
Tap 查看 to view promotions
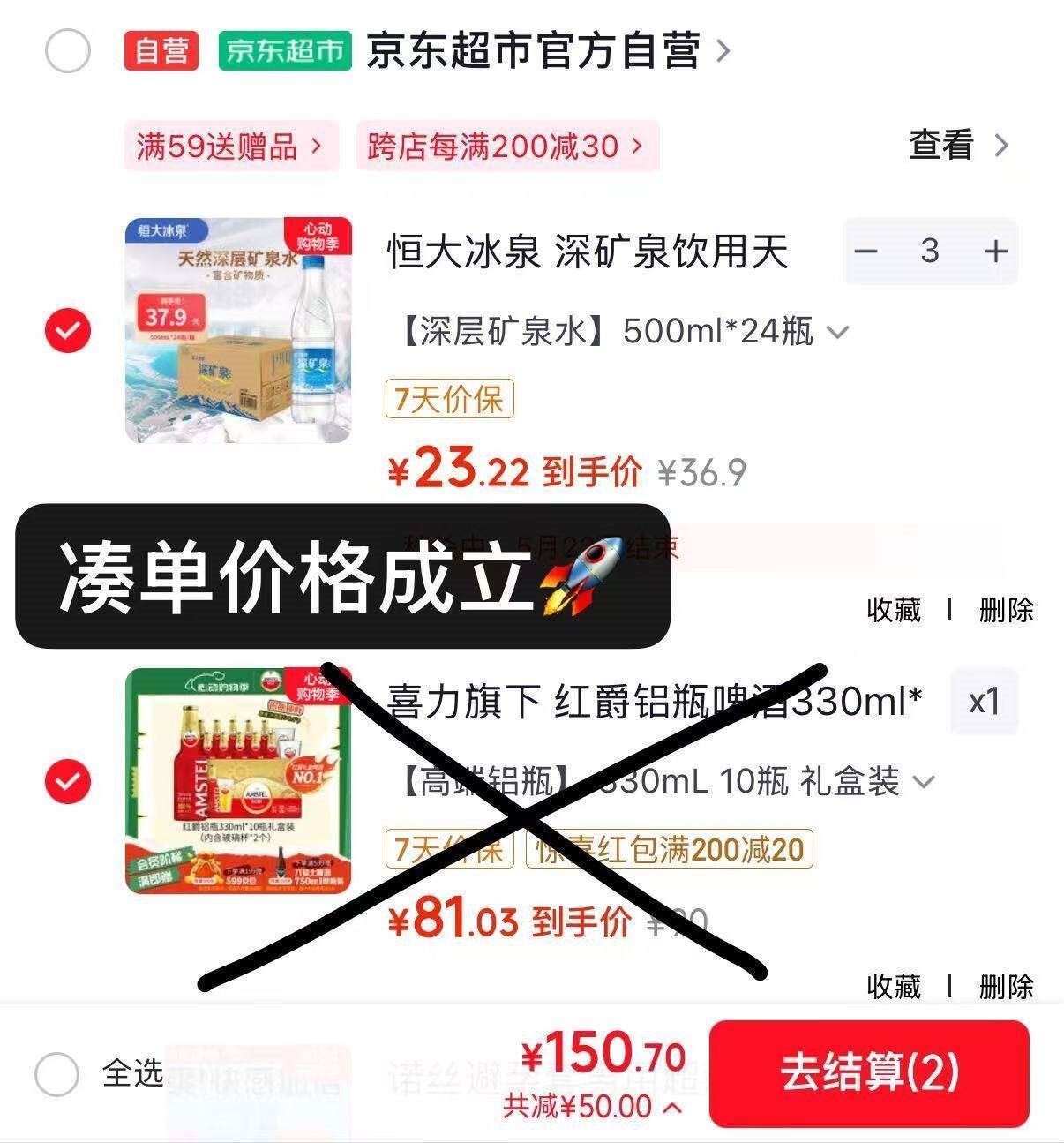pos(958,146)
